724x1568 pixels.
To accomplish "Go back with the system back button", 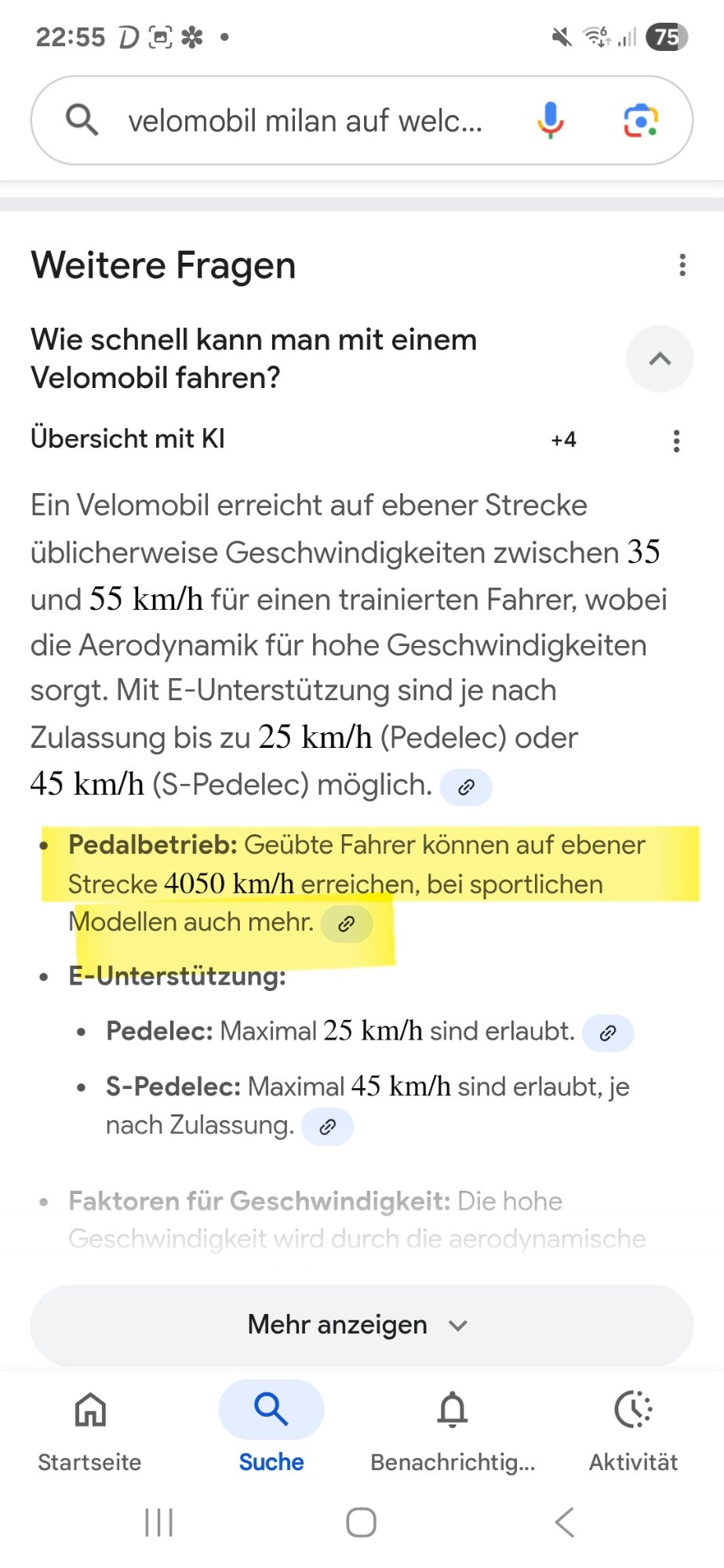I will [564, 1523].
